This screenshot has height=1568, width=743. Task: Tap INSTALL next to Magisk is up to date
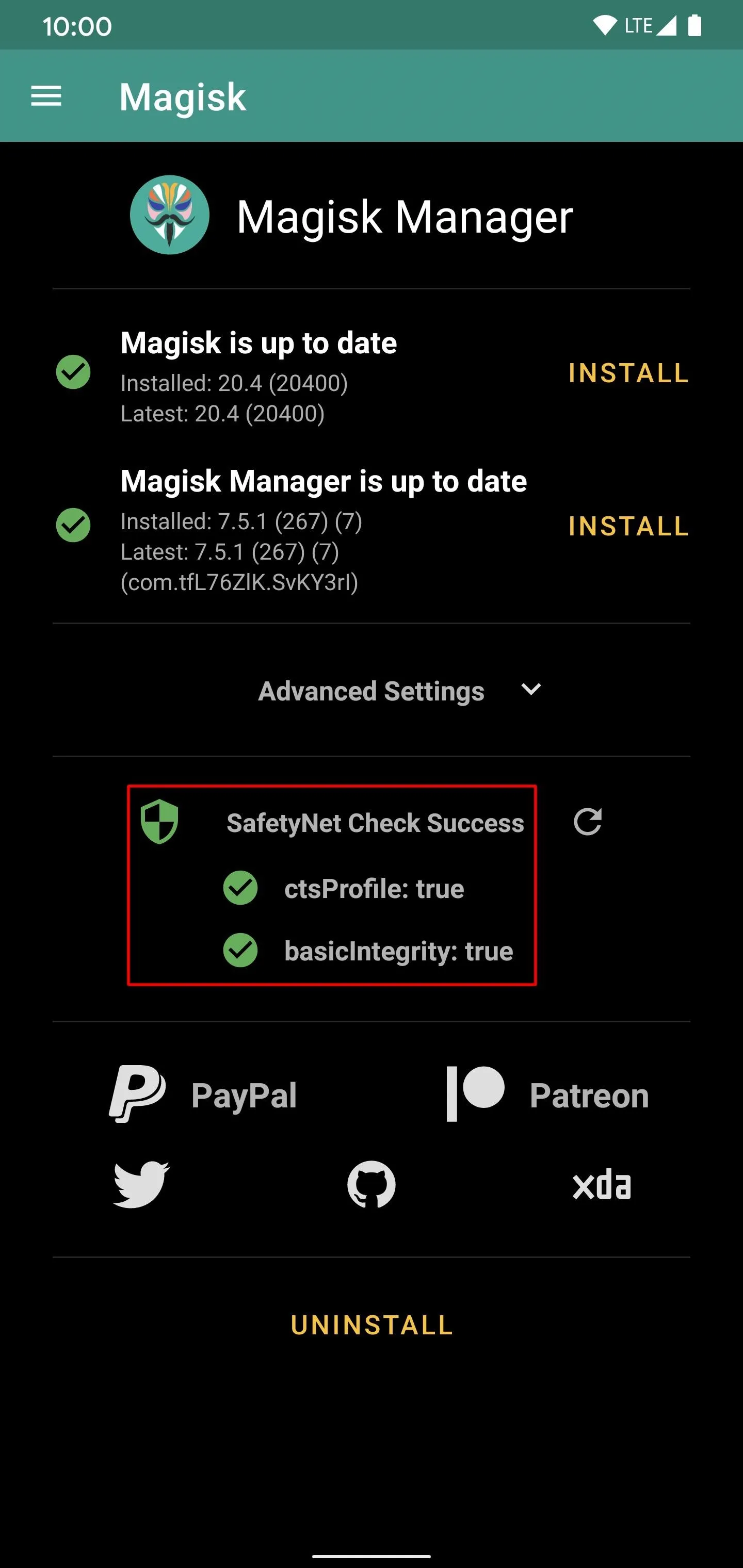[x=628, y=373]
